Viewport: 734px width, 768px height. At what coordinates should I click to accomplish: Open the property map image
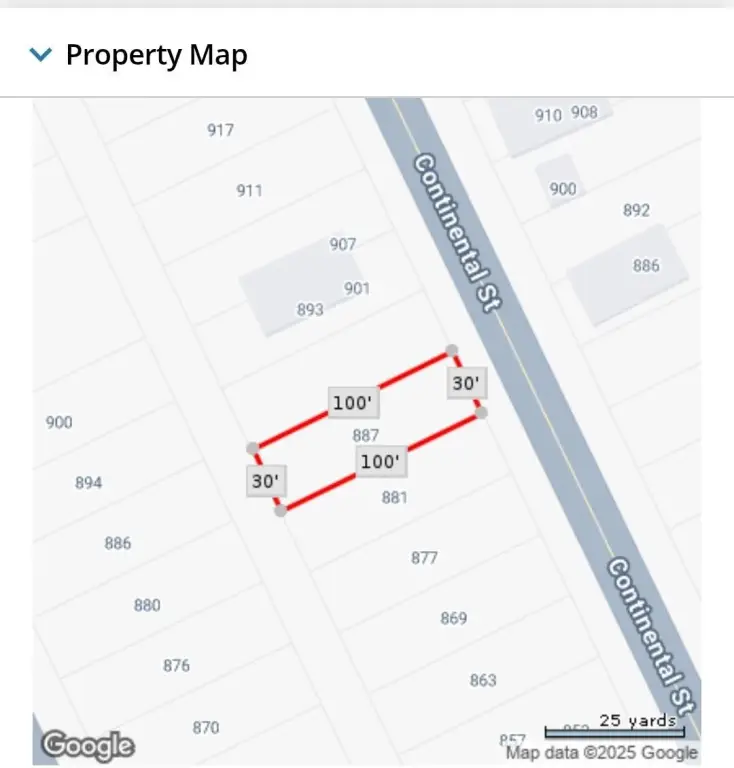(366, 430)
